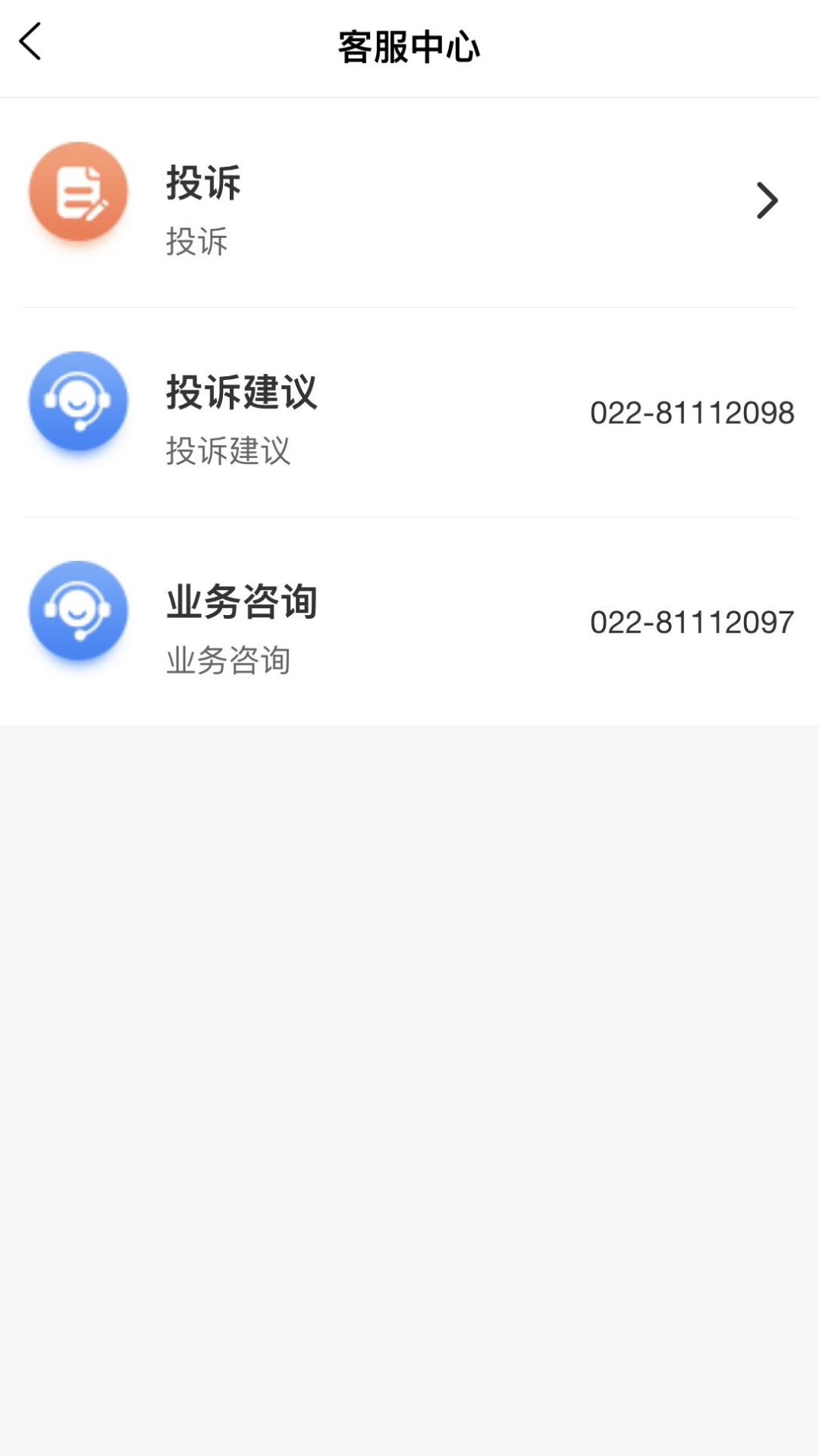Open 投诉 details with the arrow indicator

(767, 201)
